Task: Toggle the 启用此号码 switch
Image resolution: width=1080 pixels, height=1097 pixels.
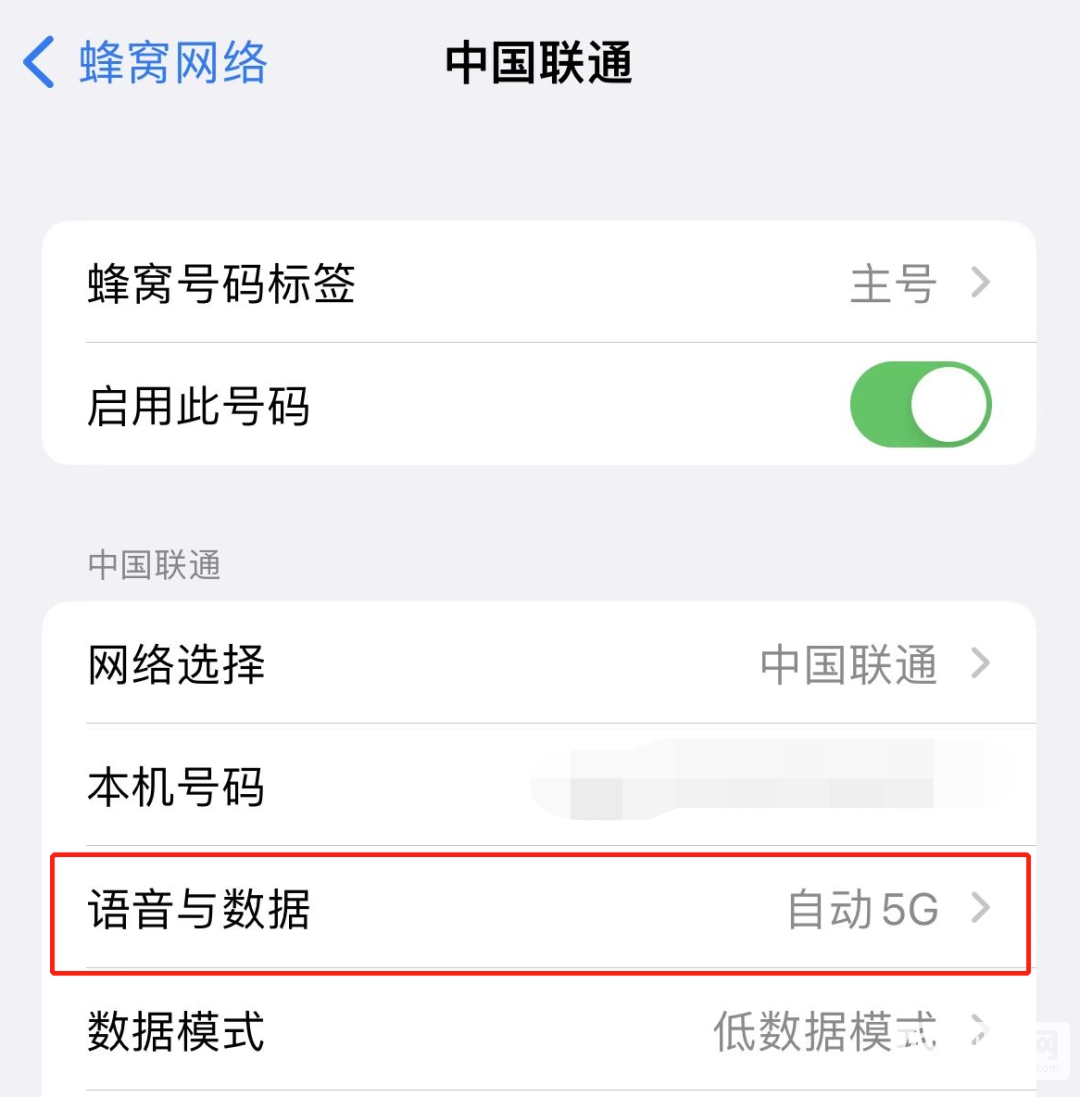Action: (920, 404)
